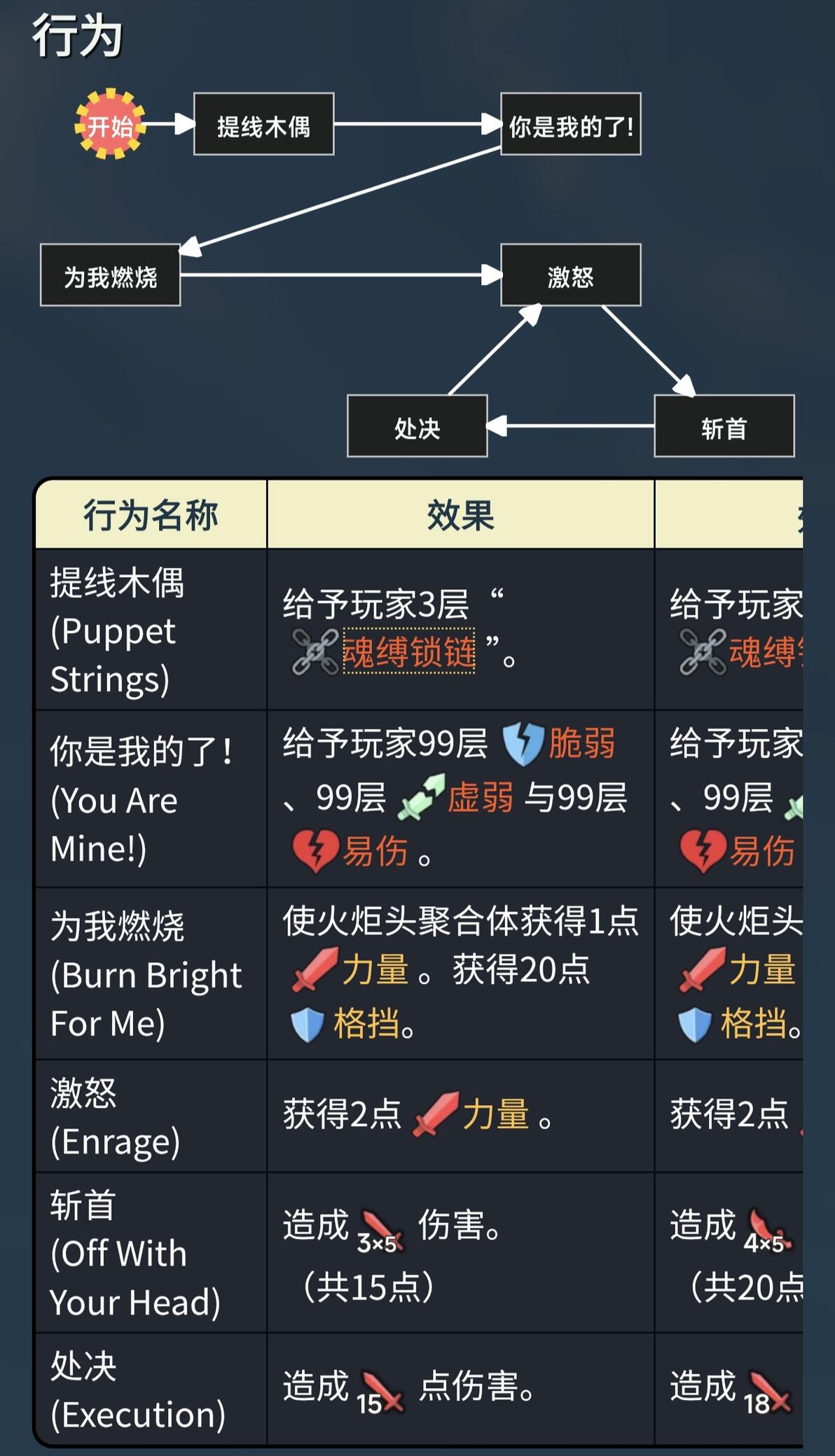This screenshot has height=1456, width=835.
Task: Open the 力量 link in the 激怒 row
Action: (x=495, y=1114)
